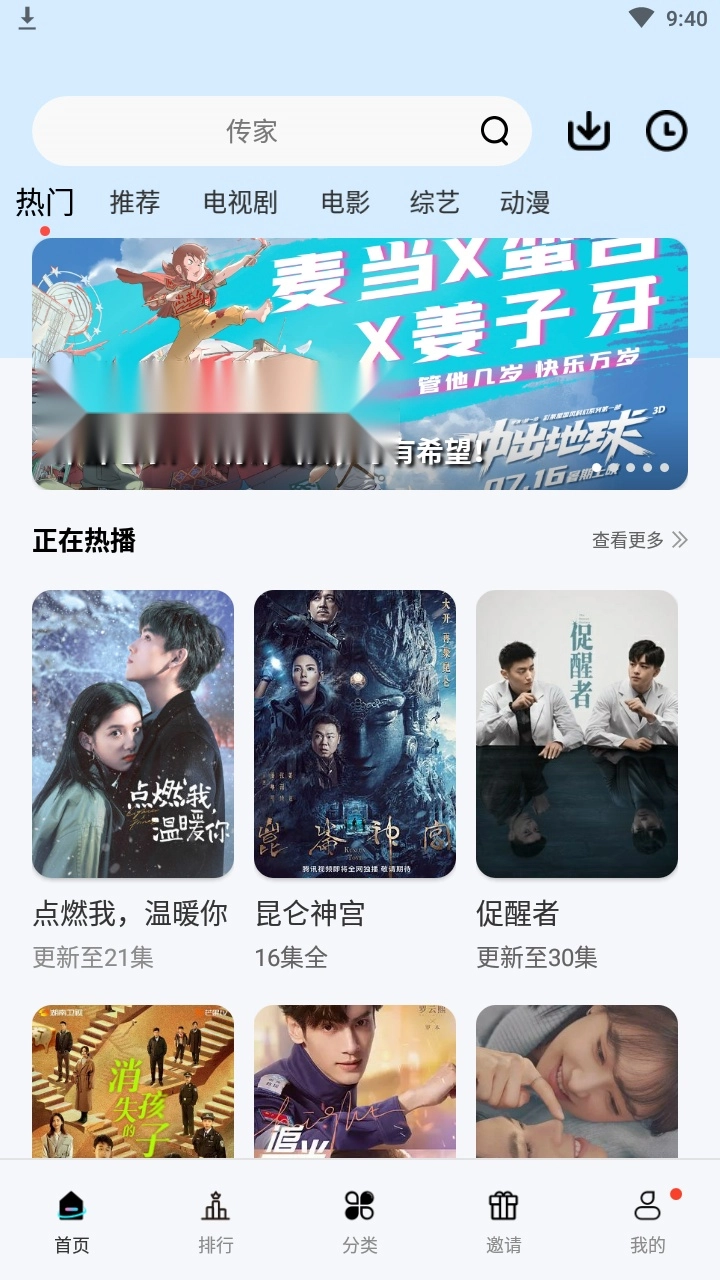
Task: Select the 综艺 tab
Action: [x=434, y=203]
